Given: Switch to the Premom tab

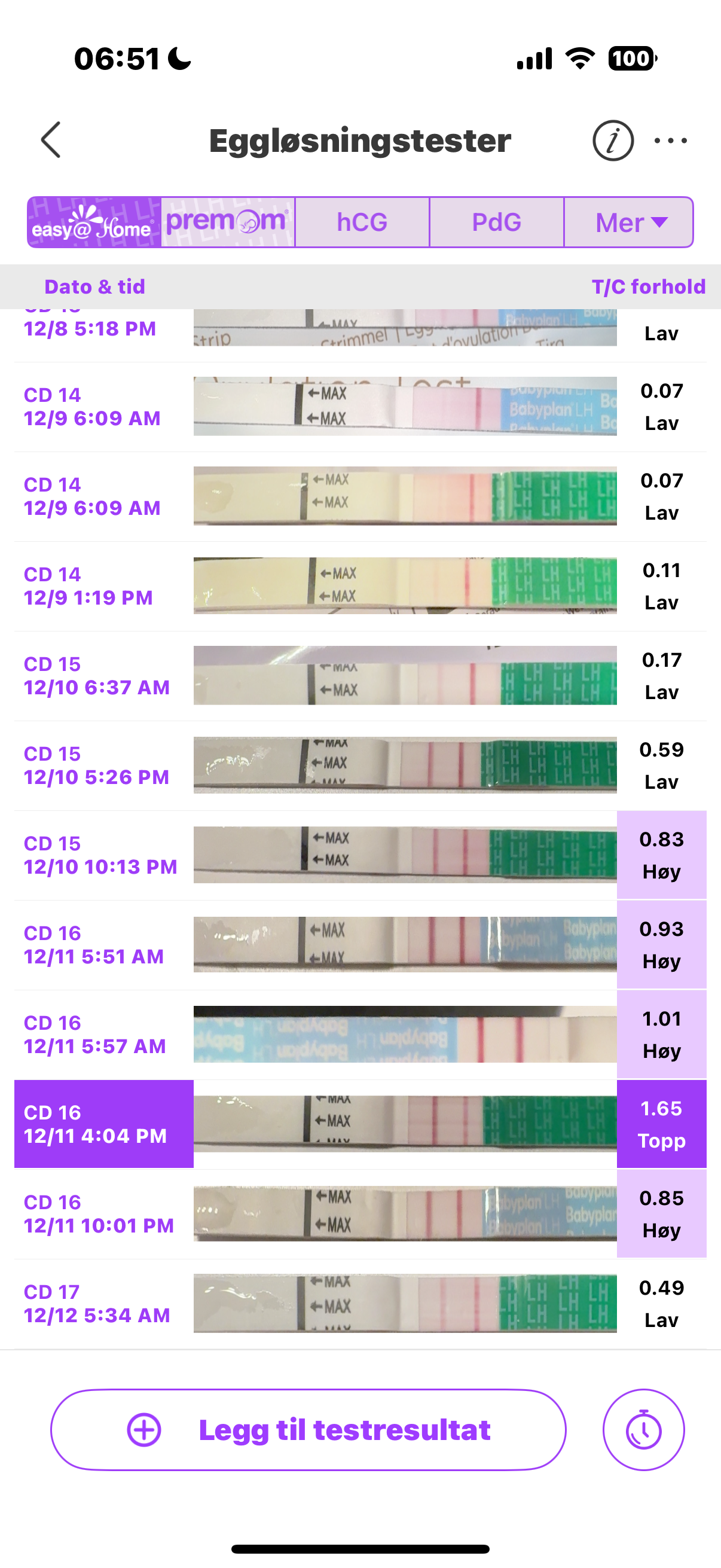Looking at the screenshot, I should pyautogui.click(x=228, y=223).
